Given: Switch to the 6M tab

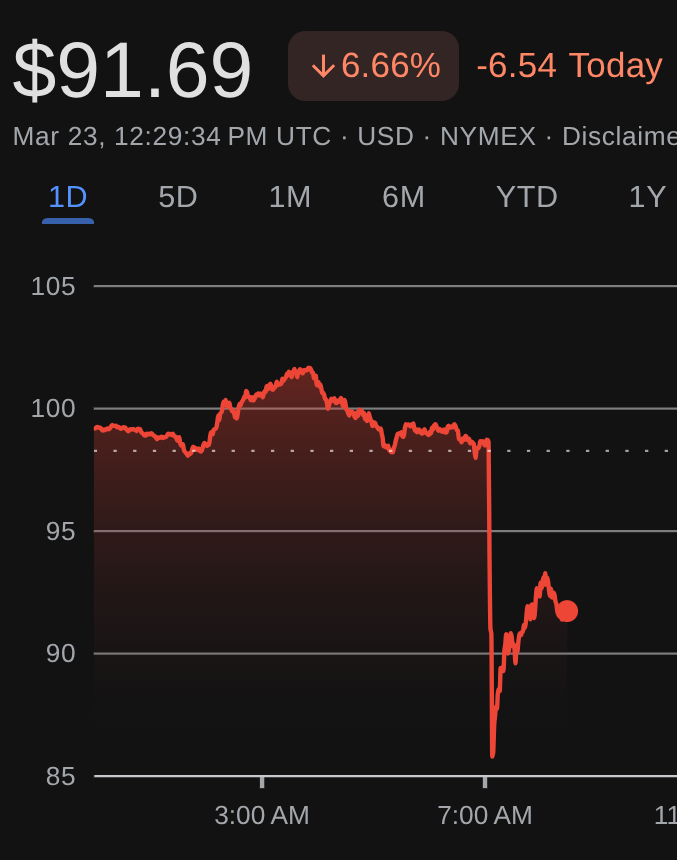Looking at the screenshot, I should (x=403, y=197).
